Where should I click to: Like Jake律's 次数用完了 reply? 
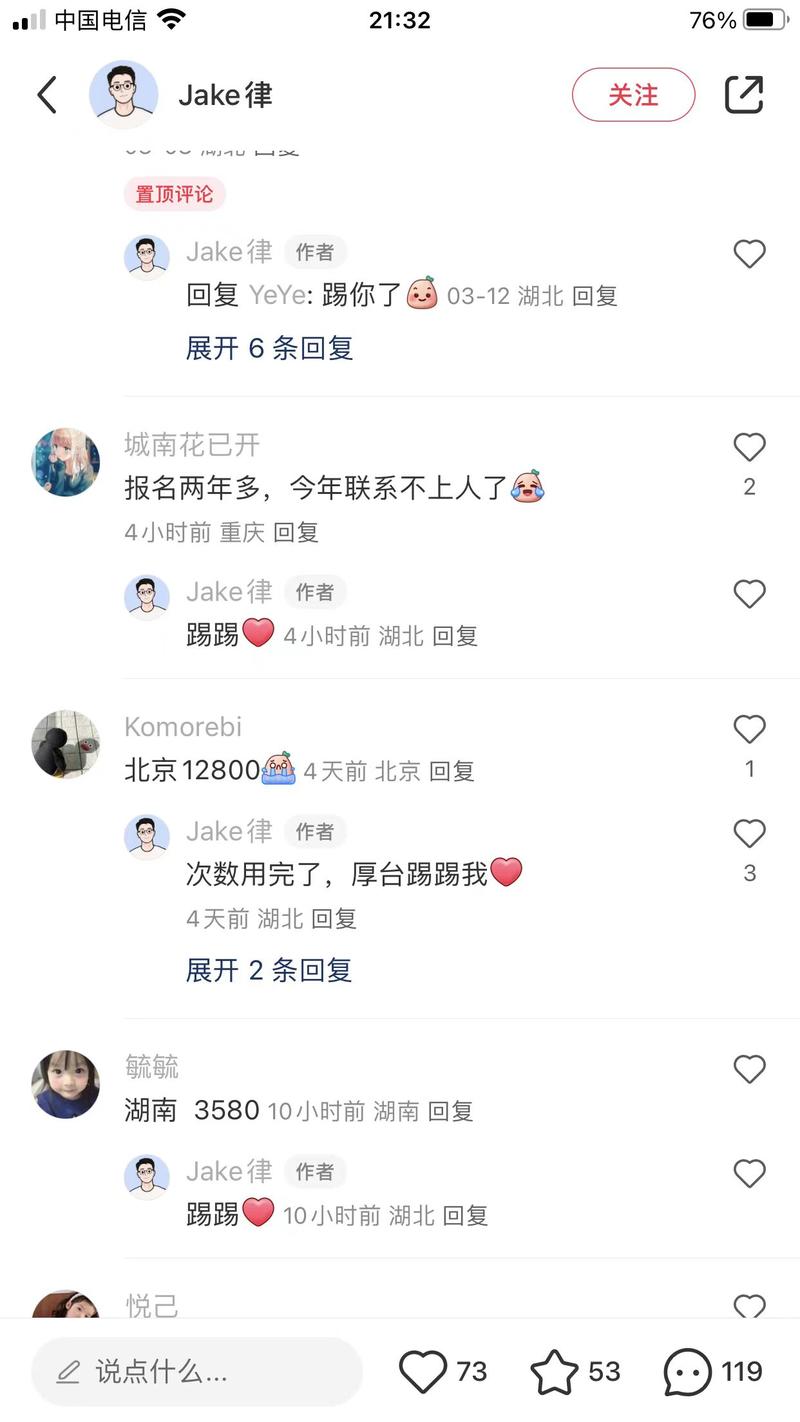[x=749, y=834]
